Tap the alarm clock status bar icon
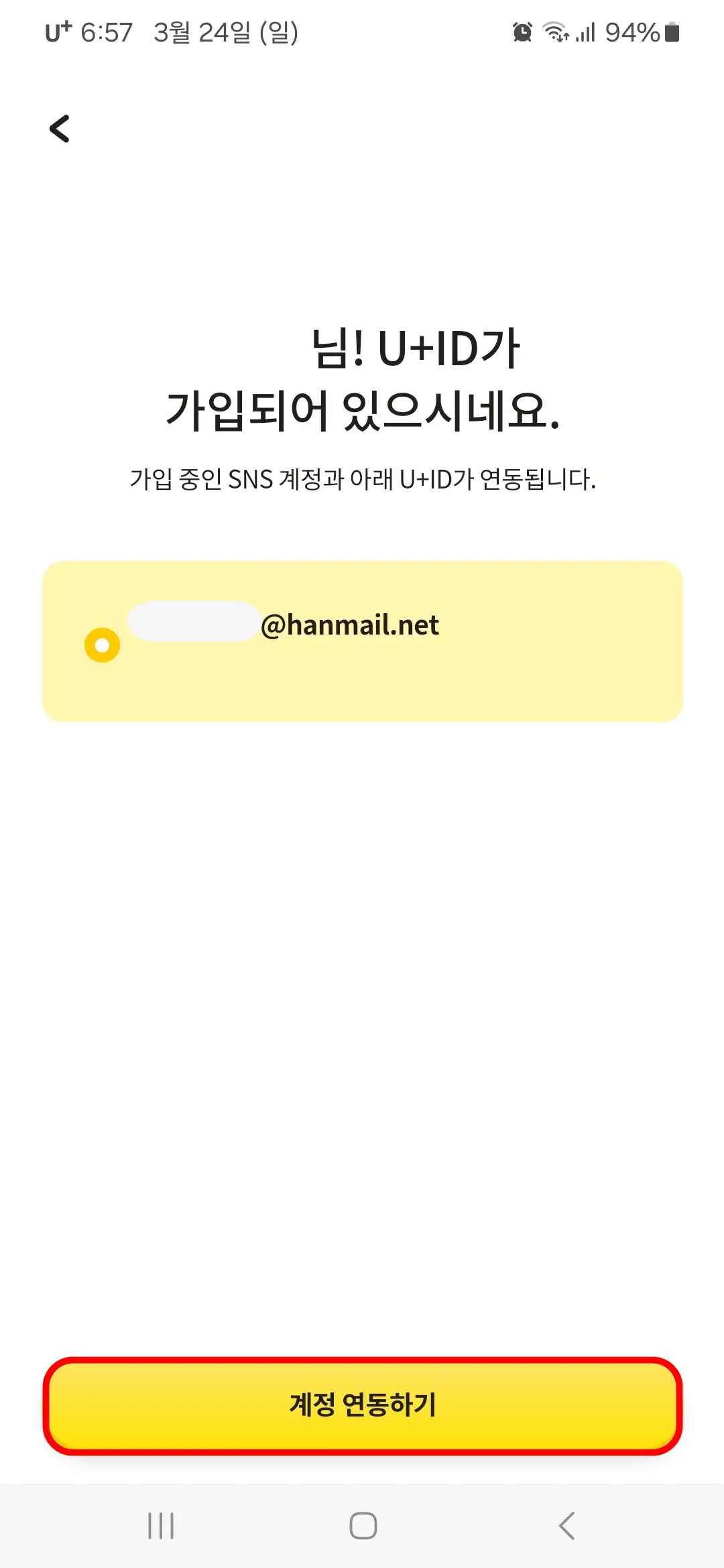724x1568 pixels. point(522,31)
